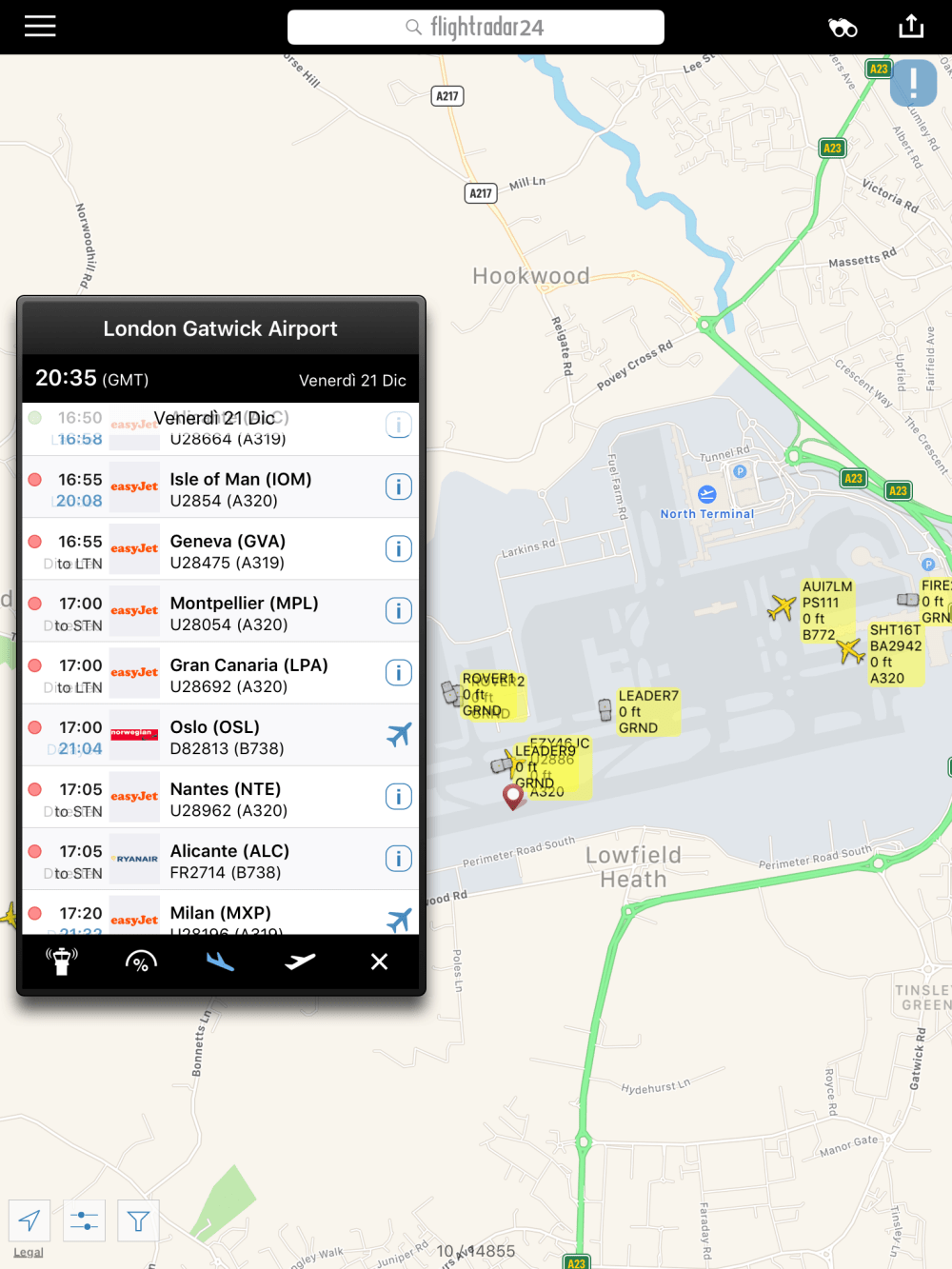Screen dimensions: 952x1269
Task: Show info for Nantes flight U28962
Action: pyautogui.click(x=398, y=797)
